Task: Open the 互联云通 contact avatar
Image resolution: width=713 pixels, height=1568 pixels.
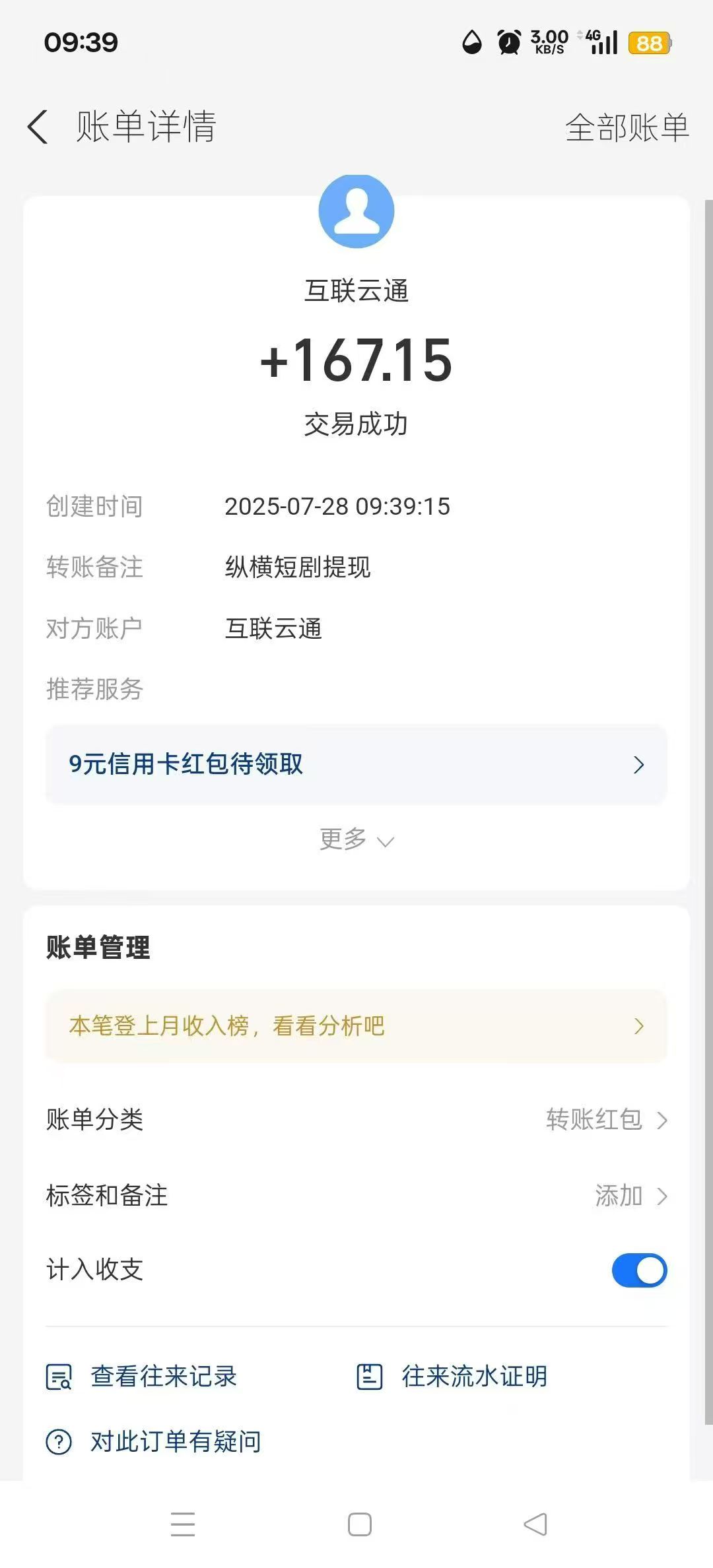Action: (x=356, y=211)
